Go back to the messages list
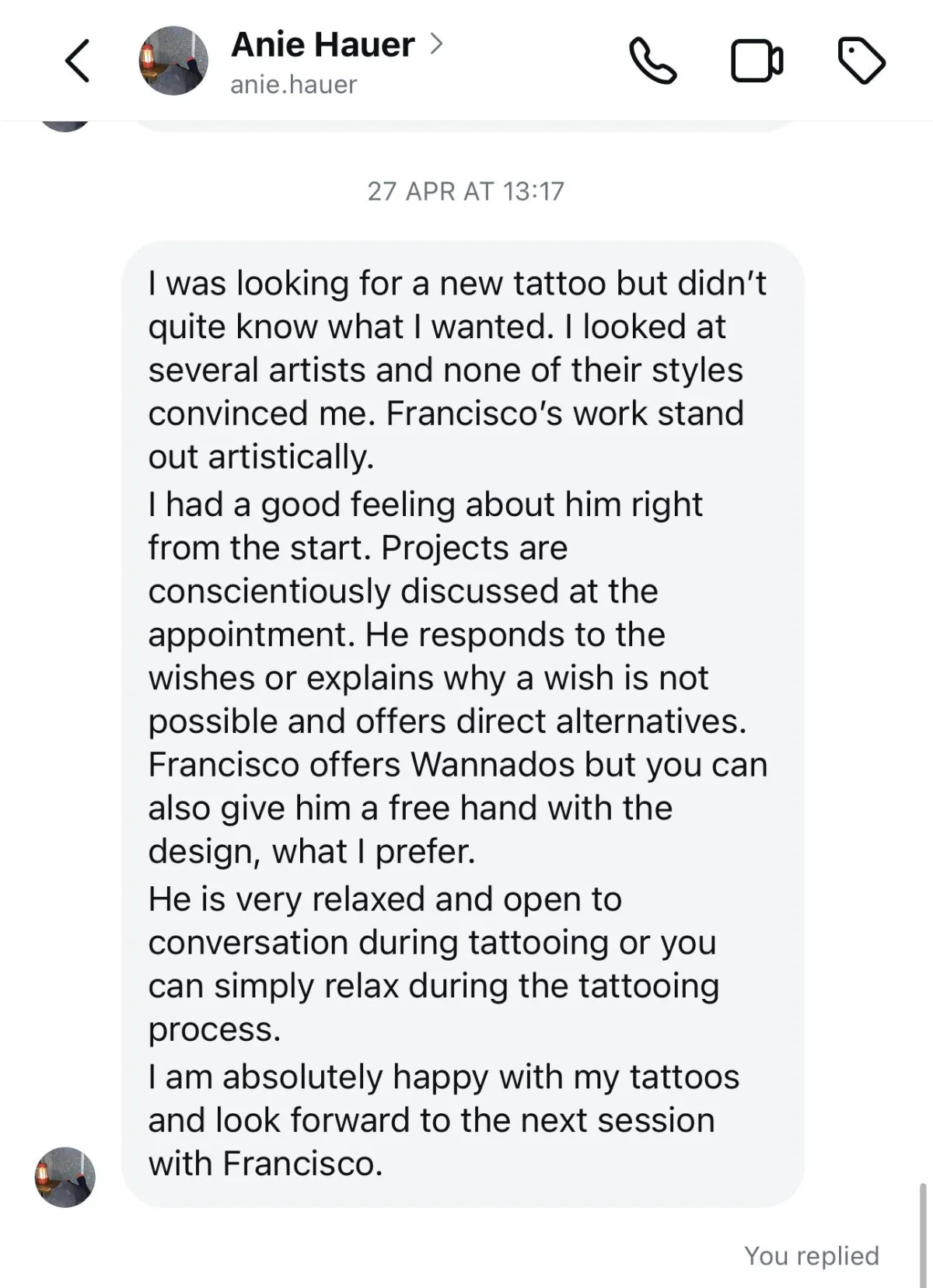This screenshot has height=1288, width=933. point(77,61)
